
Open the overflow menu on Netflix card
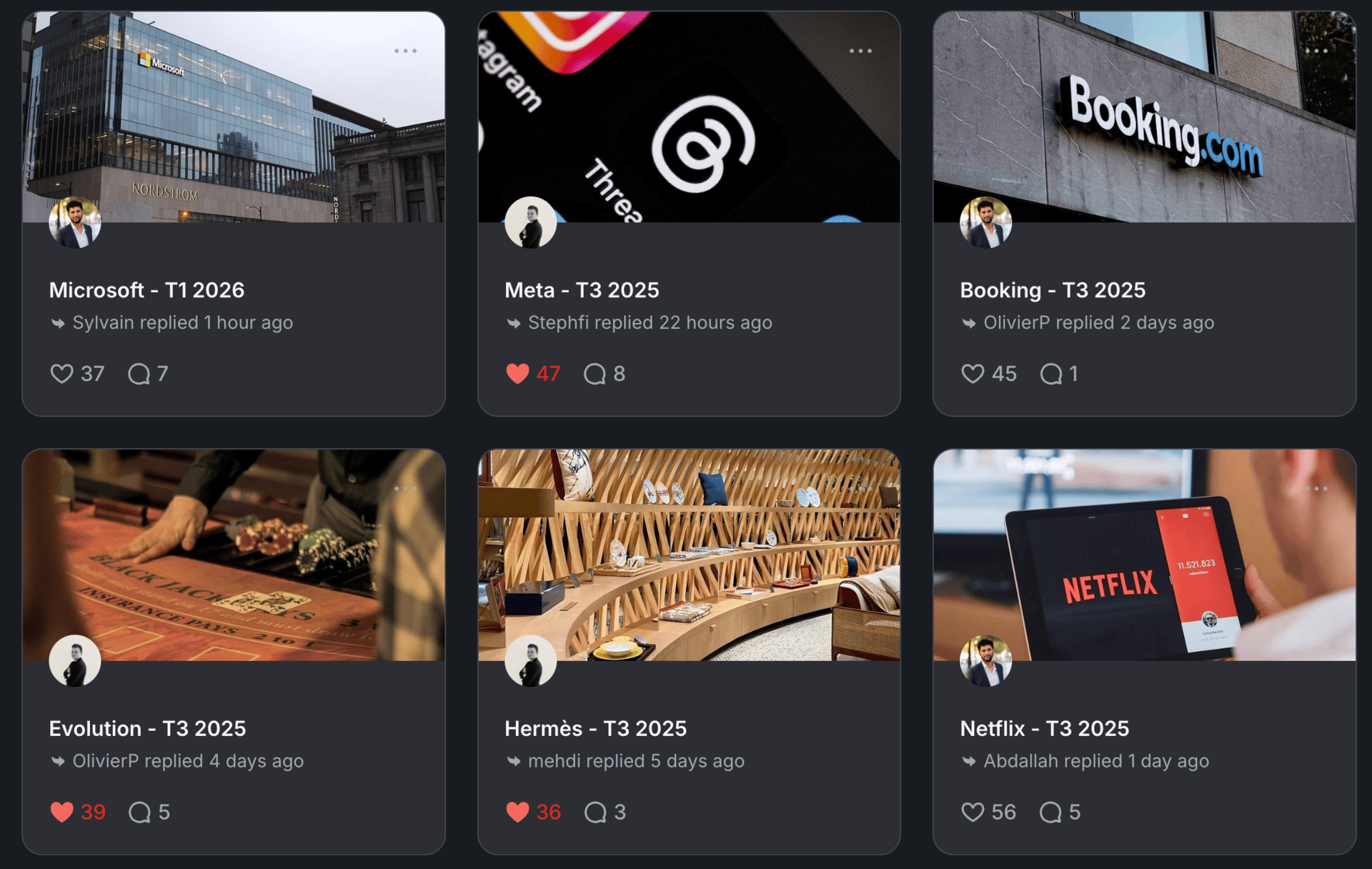[1316, 489]
